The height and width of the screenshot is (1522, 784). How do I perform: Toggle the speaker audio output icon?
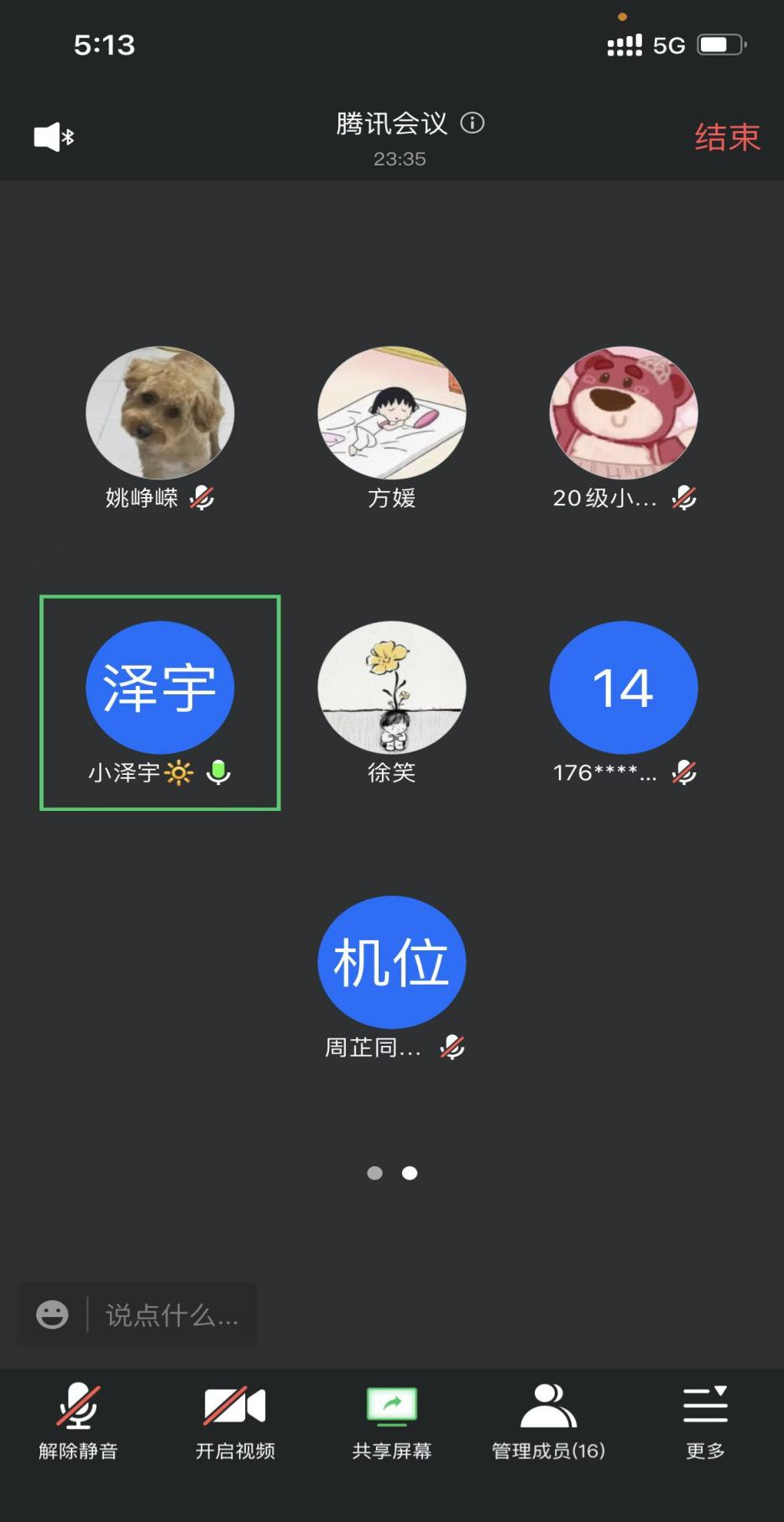pos(54,137)
